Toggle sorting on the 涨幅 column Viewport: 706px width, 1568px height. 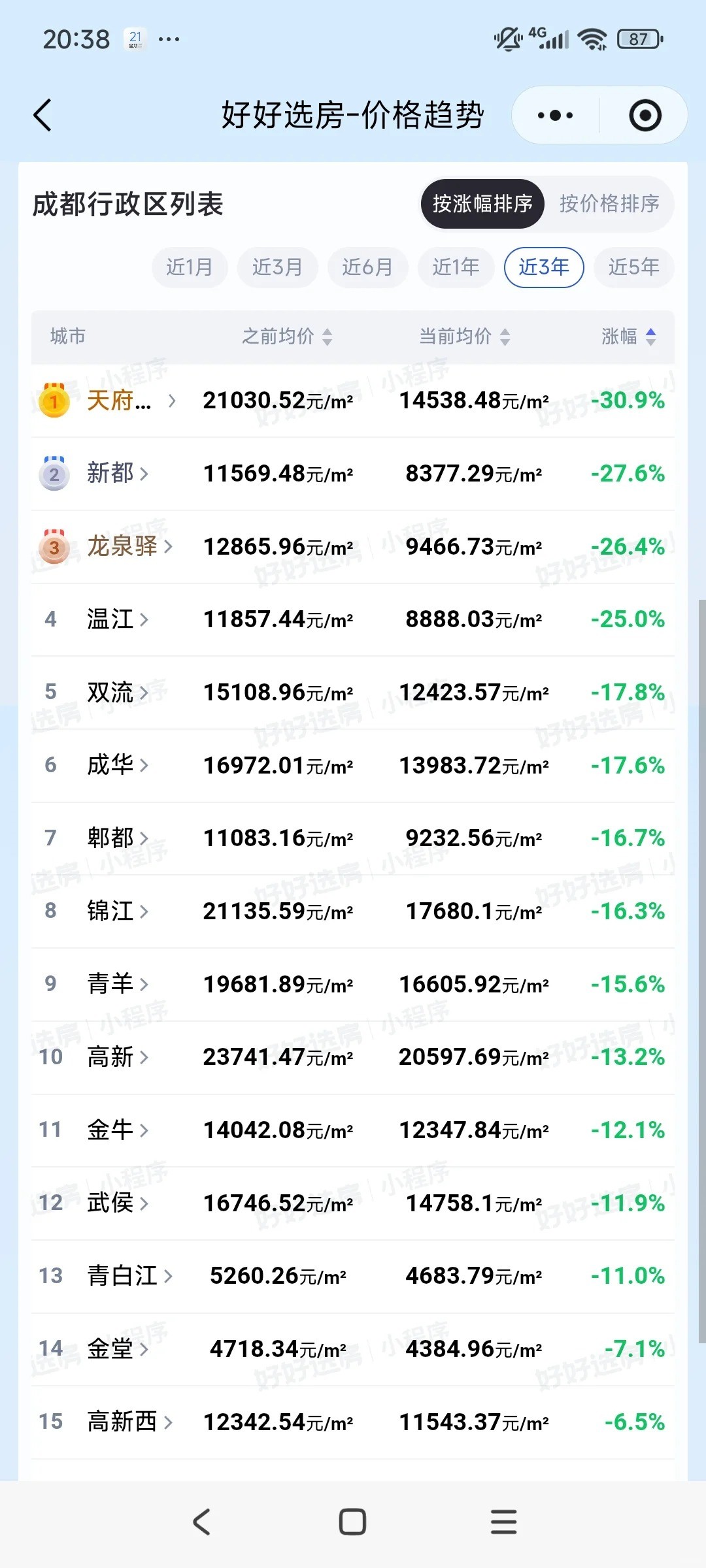point(629,336)
